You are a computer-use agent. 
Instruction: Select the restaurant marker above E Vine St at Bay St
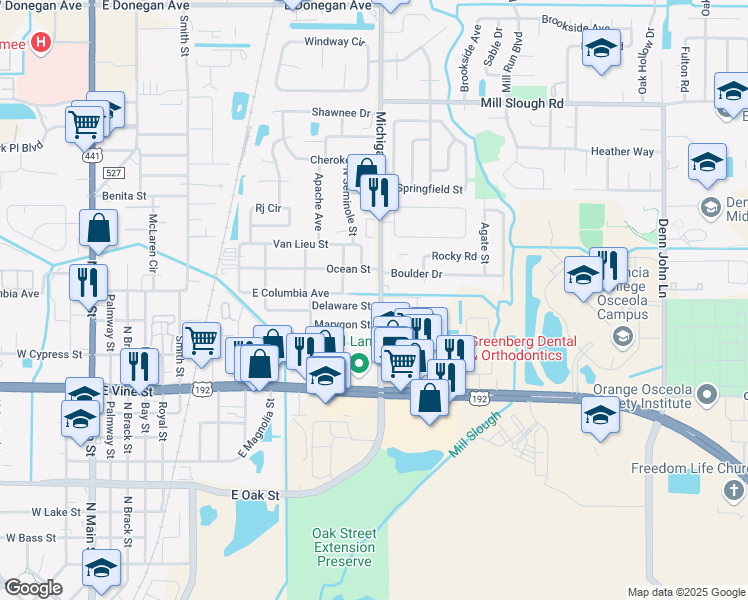(139, 367)
